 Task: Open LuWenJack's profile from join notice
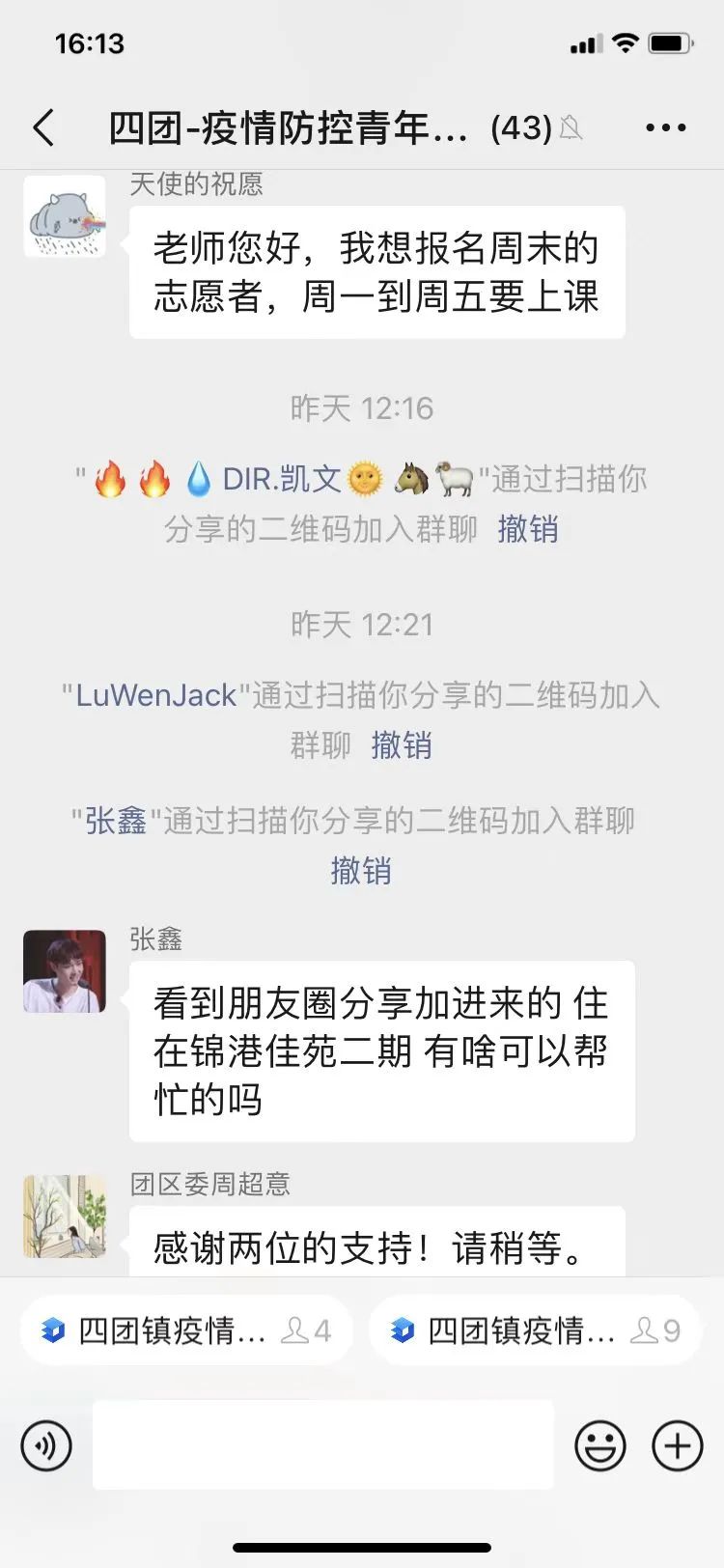(x=155, y=695)
